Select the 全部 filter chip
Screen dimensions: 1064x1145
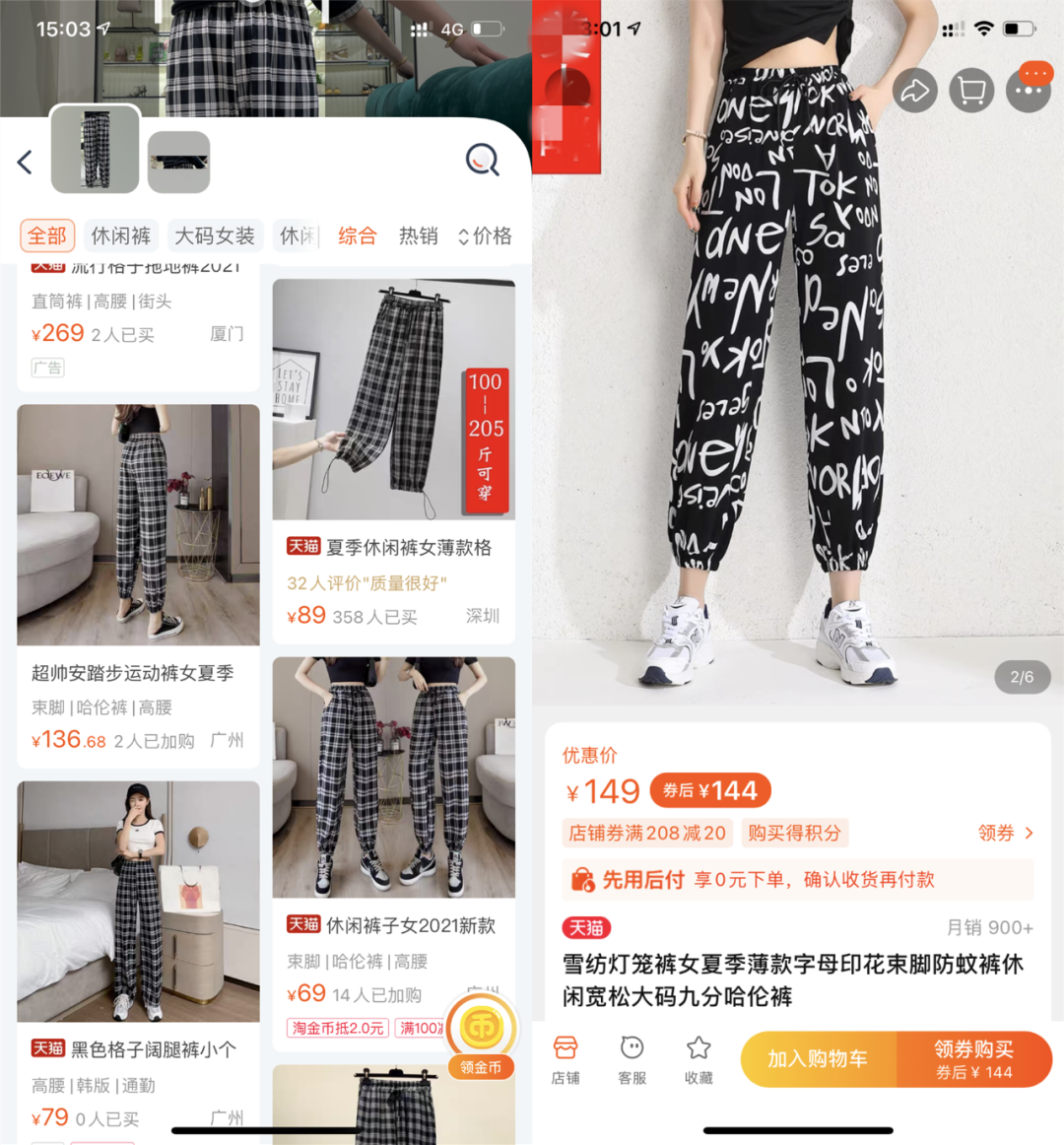[x=47, y=236]
